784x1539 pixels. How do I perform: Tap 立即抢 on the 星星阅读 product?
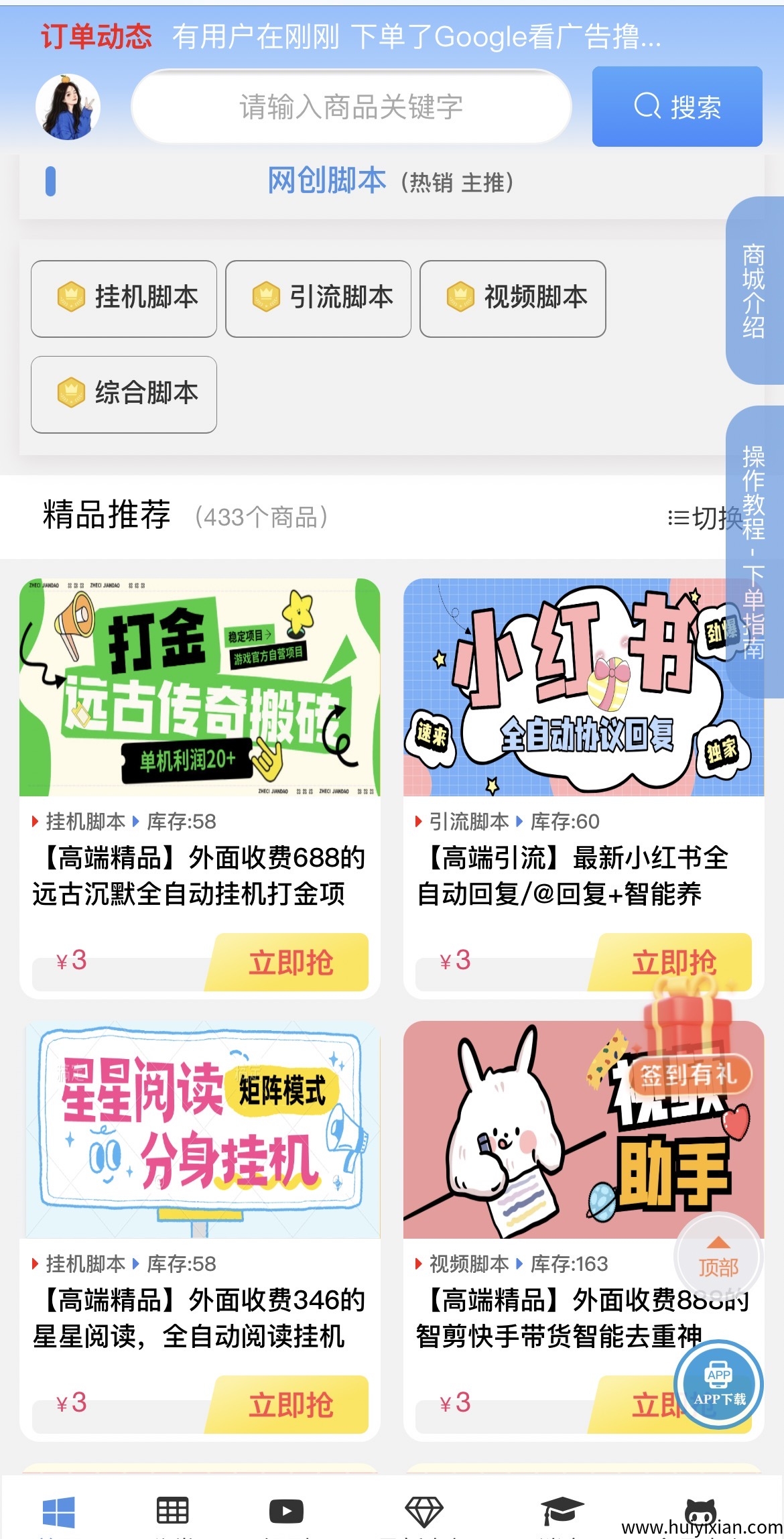pos(289,1405)
